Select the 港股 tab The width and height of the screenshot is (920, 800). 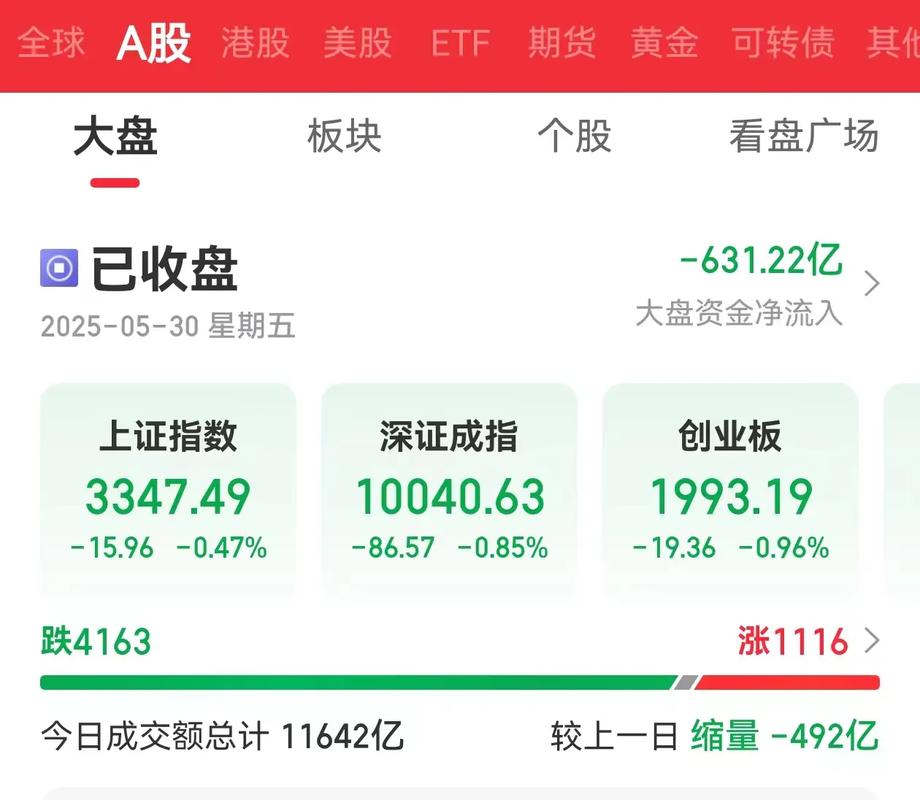point(255,43)
